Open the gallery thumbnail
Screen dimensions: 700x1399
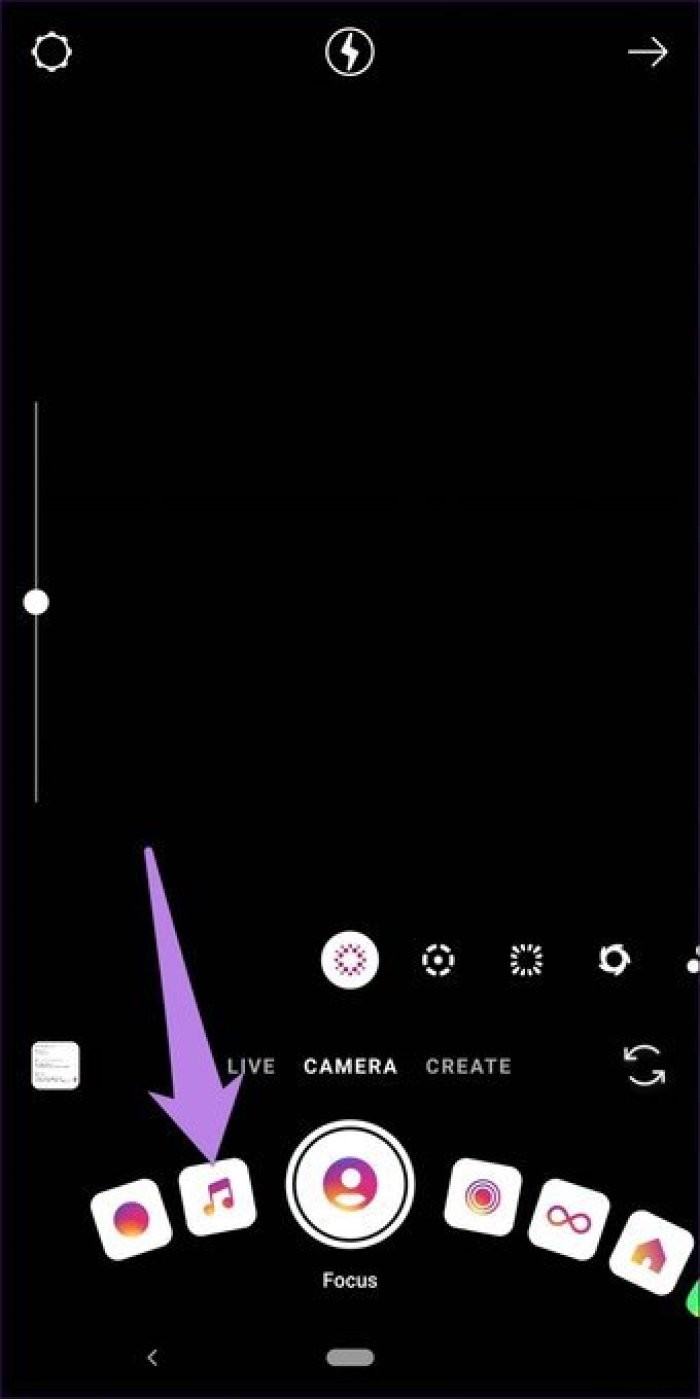[x=55, y=1065]
